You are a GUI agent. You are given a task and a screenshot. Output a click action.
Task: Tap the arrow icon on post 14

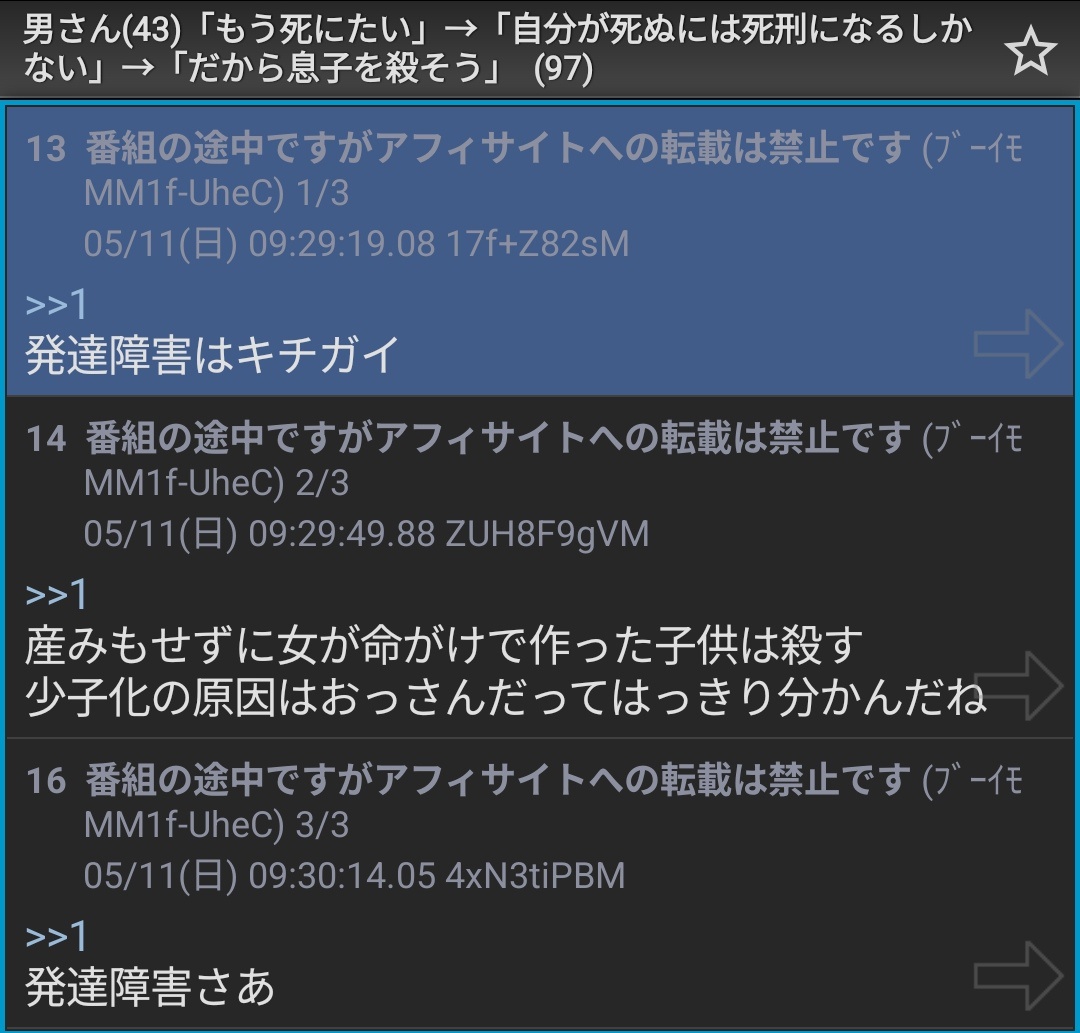pos(1017,686)
